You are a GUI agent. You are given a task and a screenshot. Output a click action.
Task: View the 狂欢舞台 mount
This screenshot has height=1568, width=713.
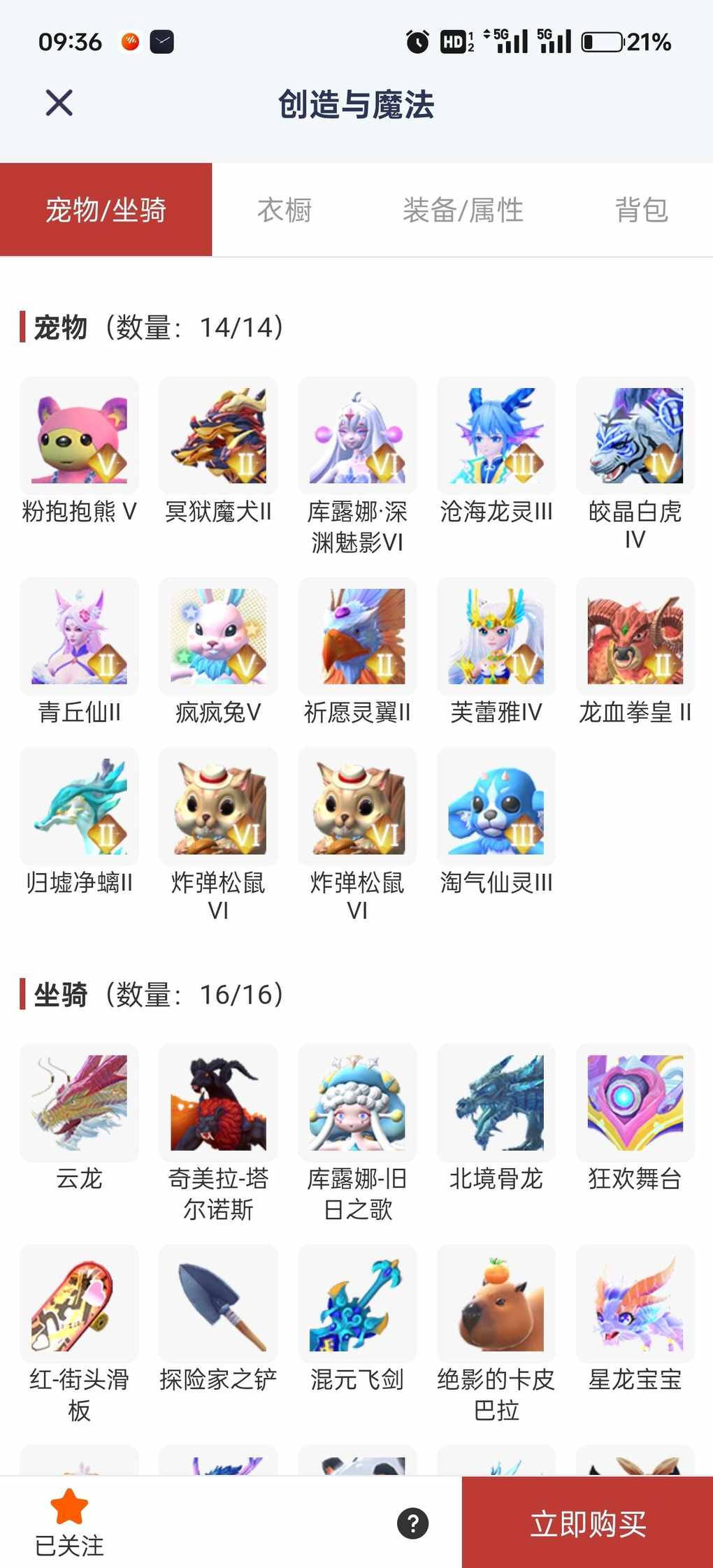point(635,1102)
